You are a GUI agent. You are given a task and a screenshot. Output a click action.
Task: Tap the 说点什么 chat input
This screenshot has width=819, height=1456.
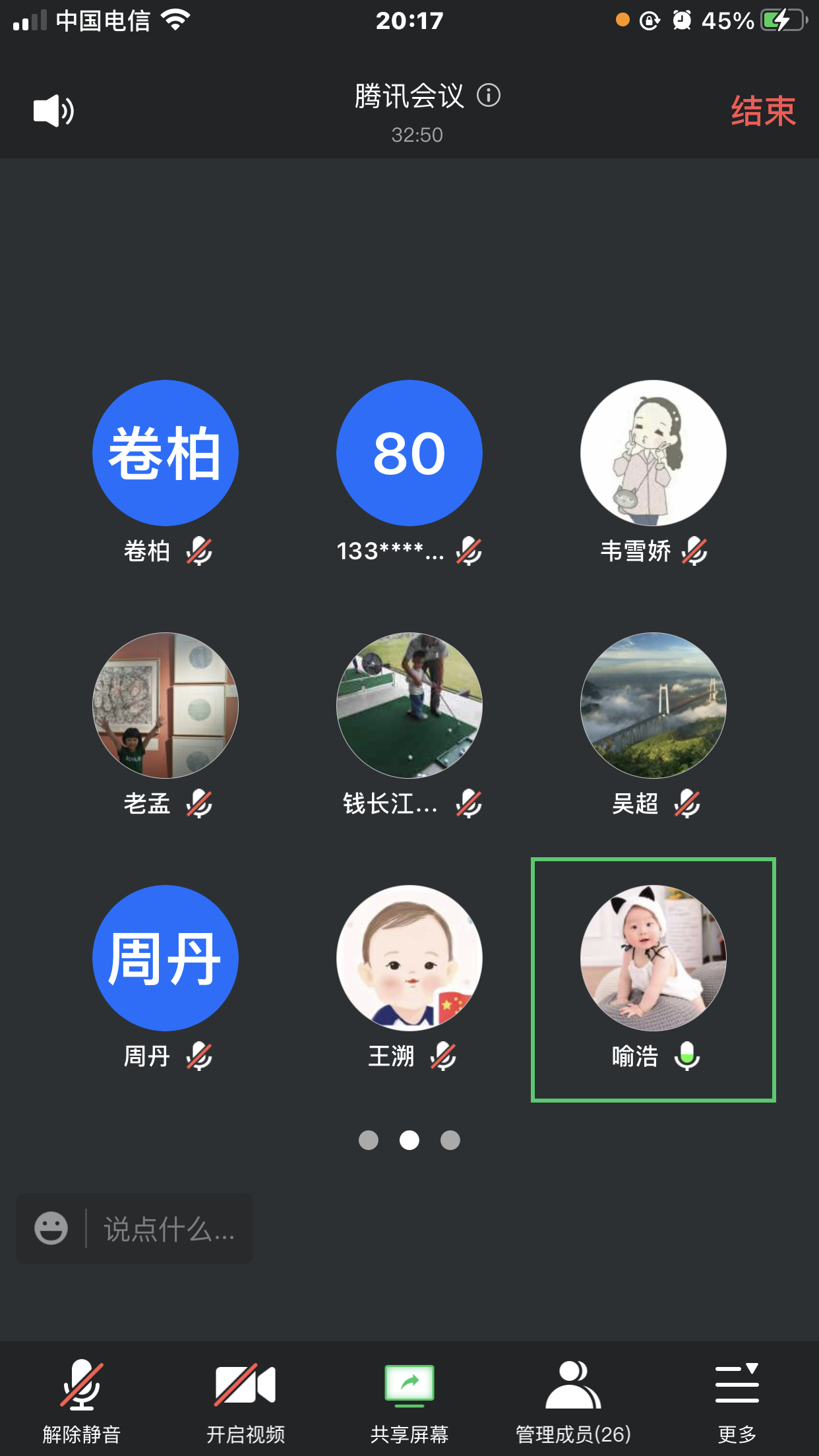point(169,1229)
